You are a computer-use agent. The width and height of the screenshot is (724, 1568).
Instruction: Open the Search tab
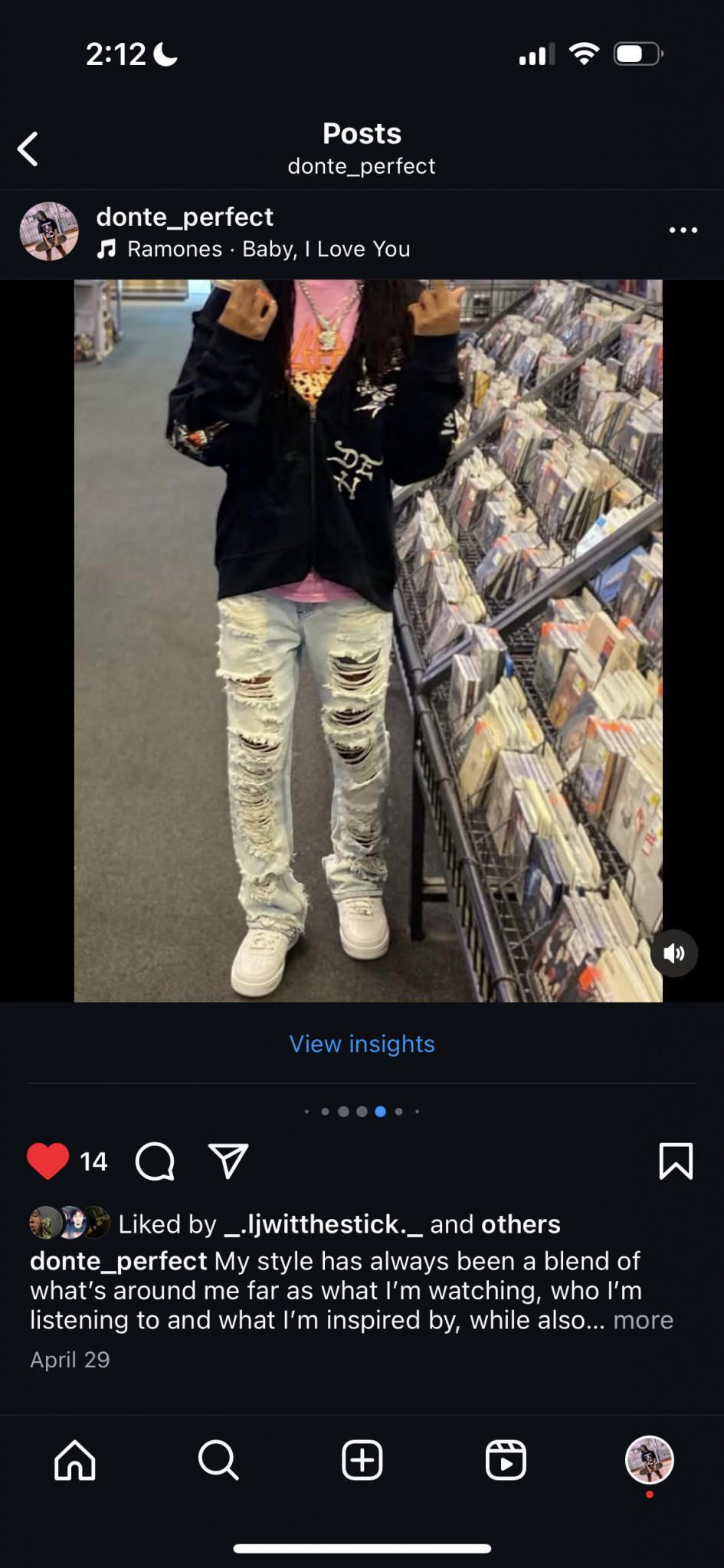[218, 1460]
